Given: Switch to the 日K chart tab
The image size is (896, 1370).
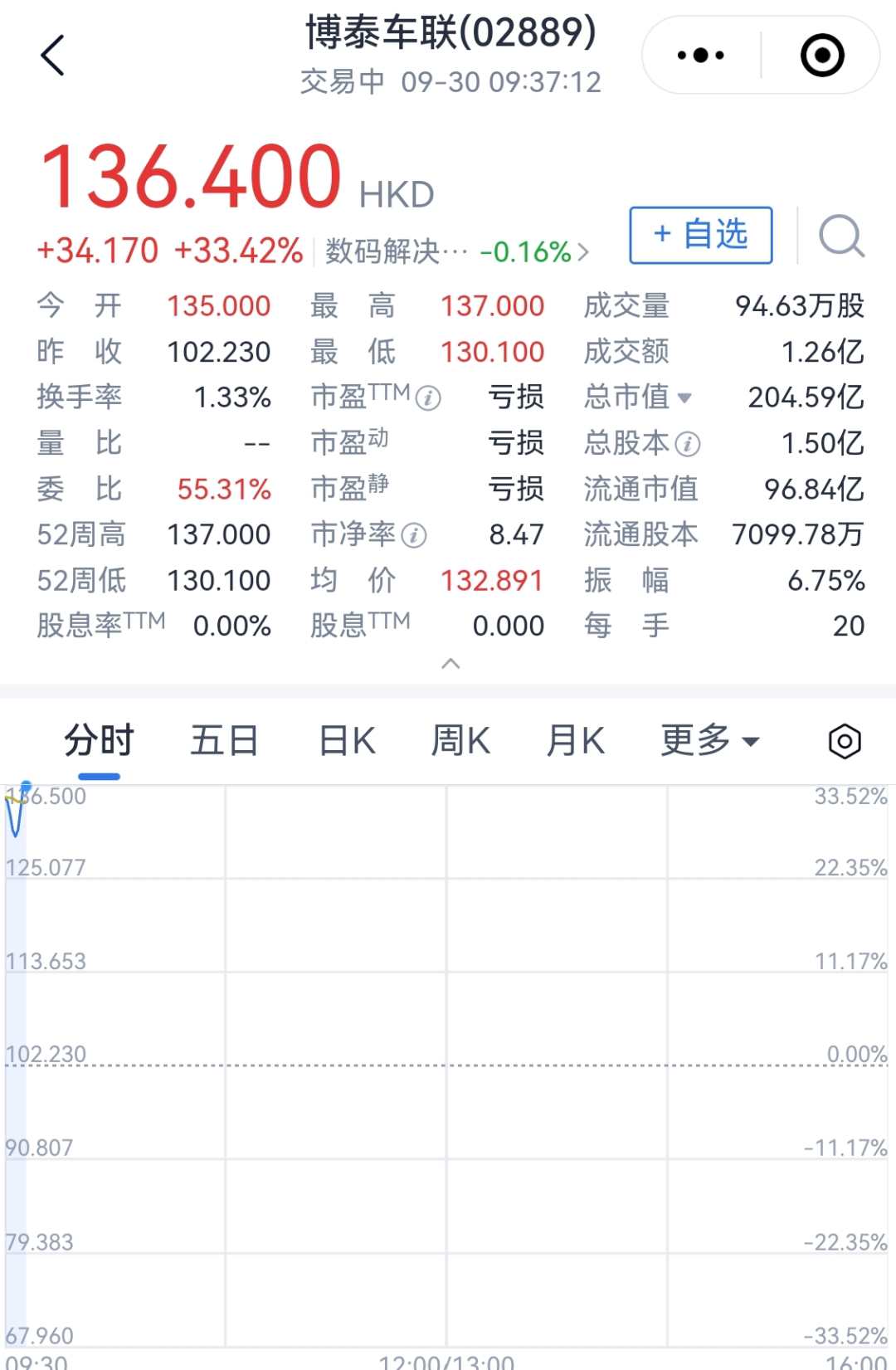Looking at the screenshot, I should (347, 740).
